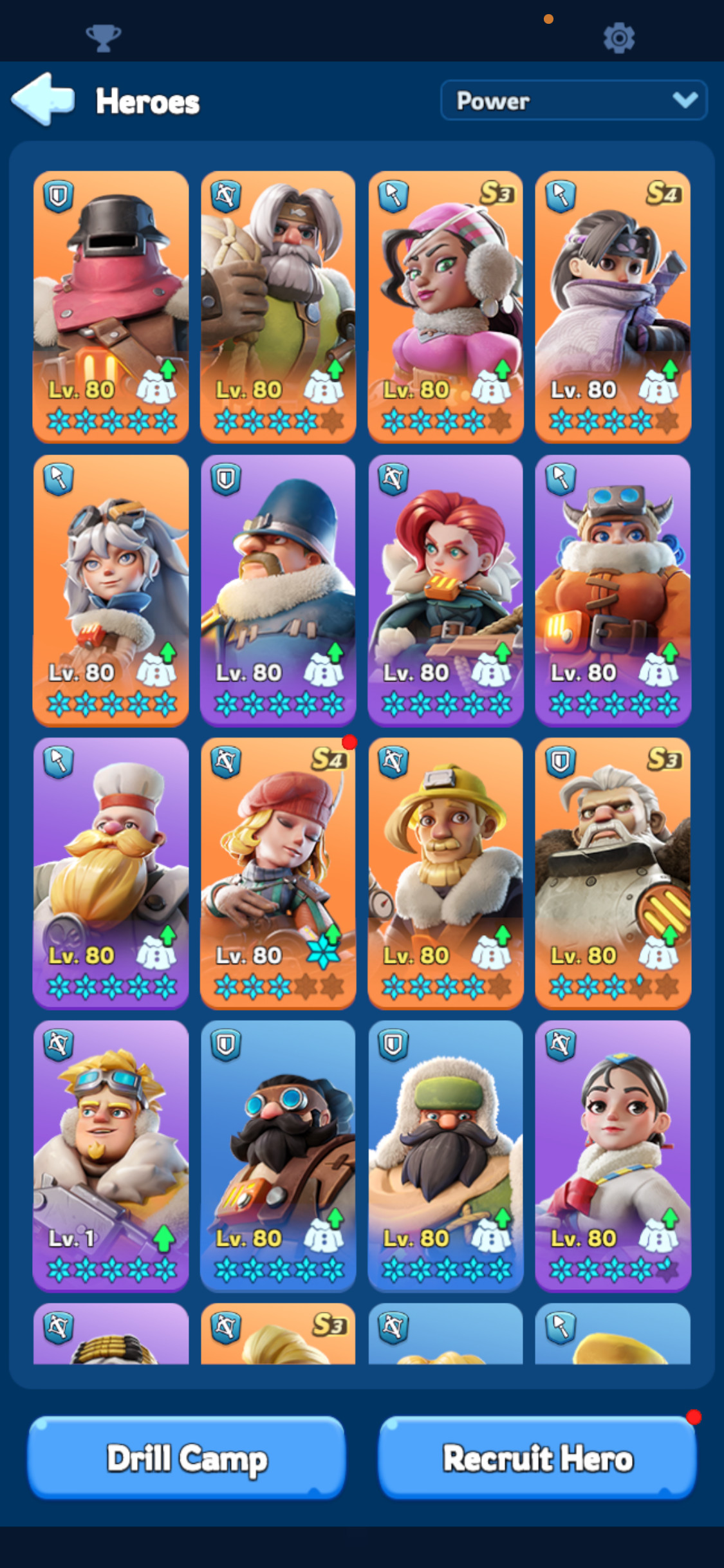Select the chef hero with the blond beard
The image size is (724, 1568).
click(x=111, y=873)
